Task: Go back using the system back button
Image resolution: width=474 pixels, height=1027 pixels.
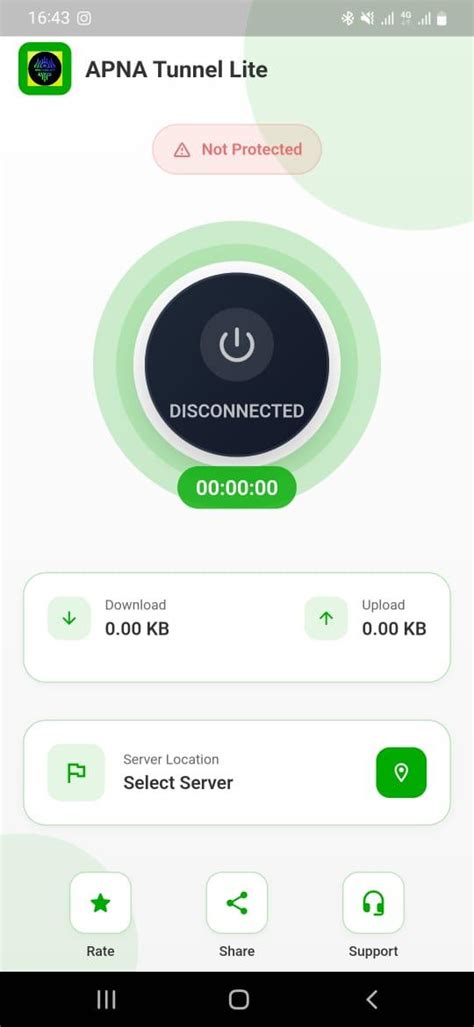Action: tap(372, 999)
